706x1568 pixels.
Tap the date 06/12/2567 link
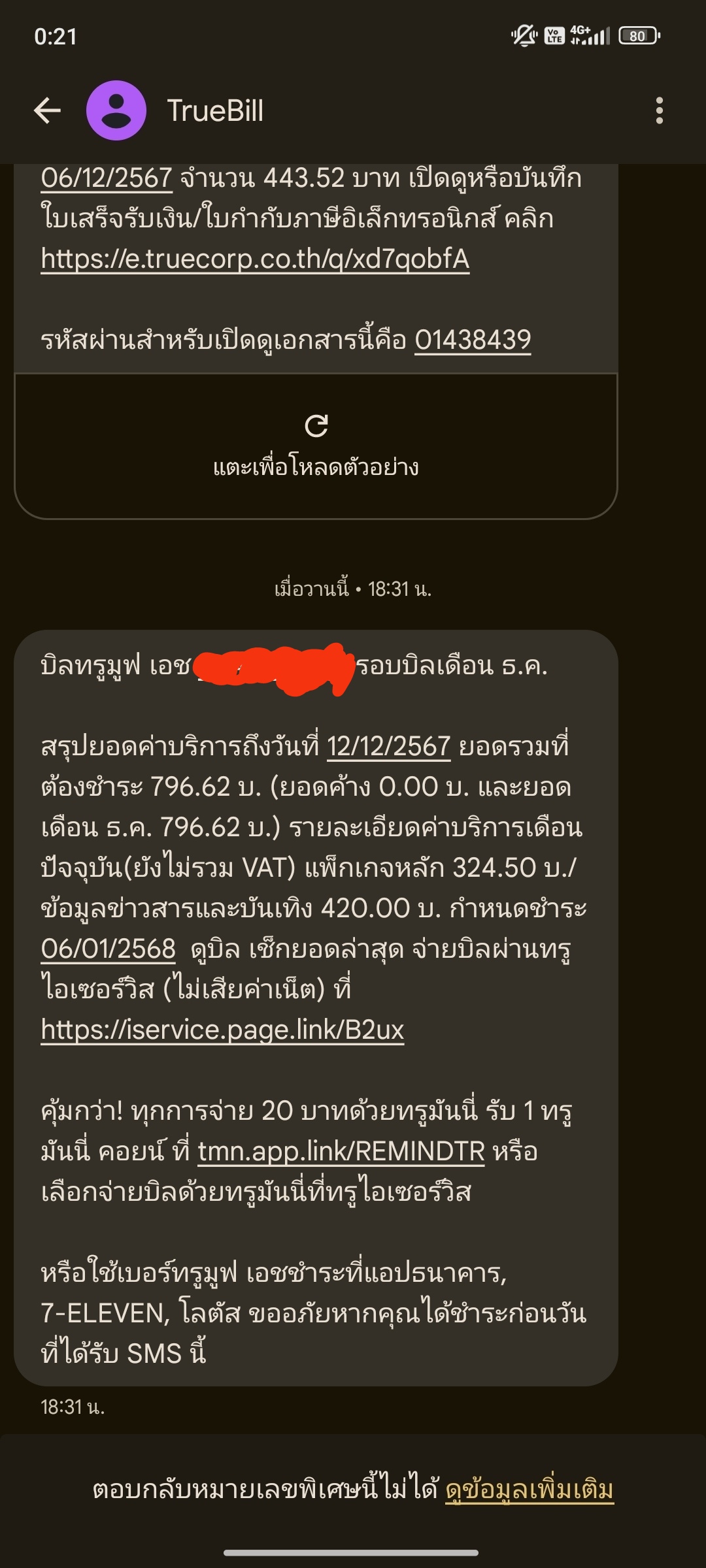pyautogui.click(x=107, y=178)
